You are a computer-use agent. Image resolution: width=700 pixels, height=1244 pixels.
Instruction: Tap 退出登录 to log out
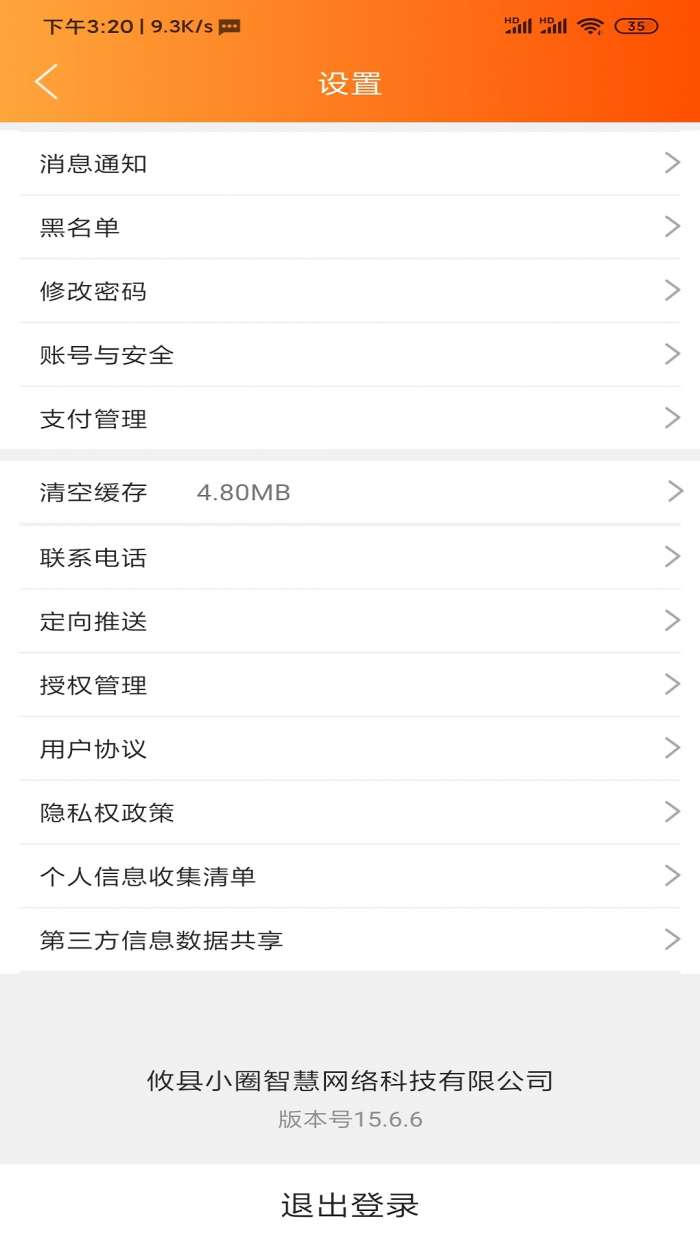pyautogui.click(x=350, y=1205)
